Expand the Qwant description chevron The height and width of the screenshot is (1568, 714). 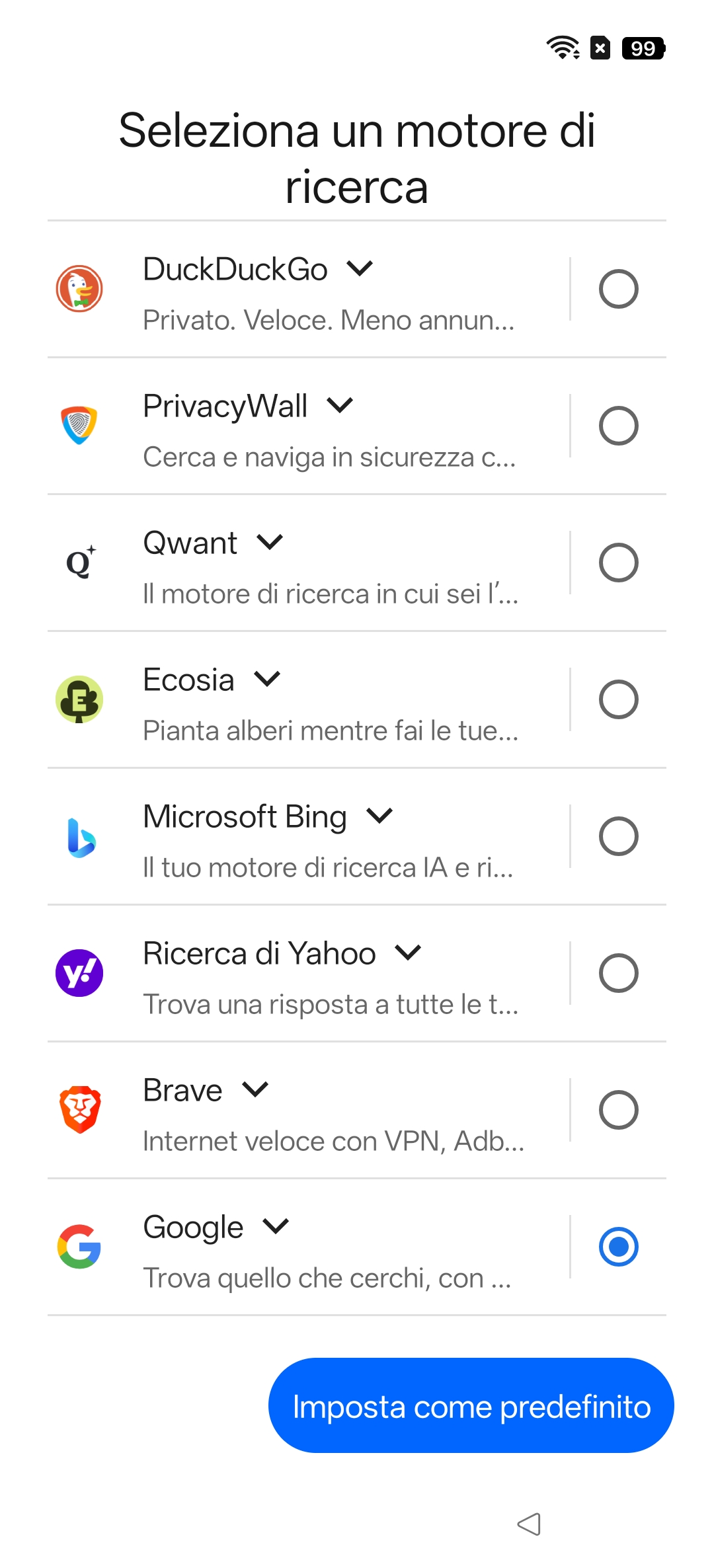(x=270, y=543)
